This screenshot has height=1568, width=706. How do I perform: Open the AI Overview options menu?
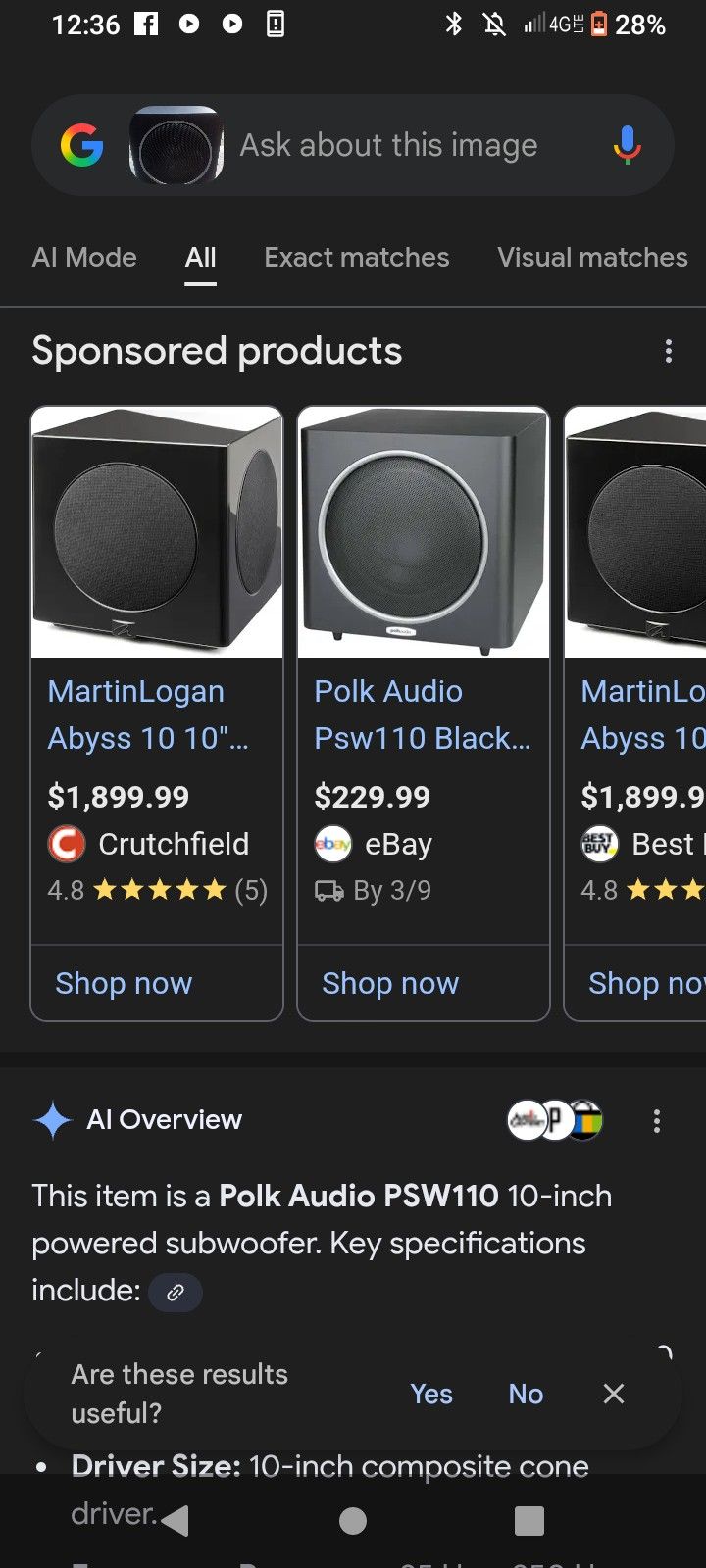tap(657, 1120)
